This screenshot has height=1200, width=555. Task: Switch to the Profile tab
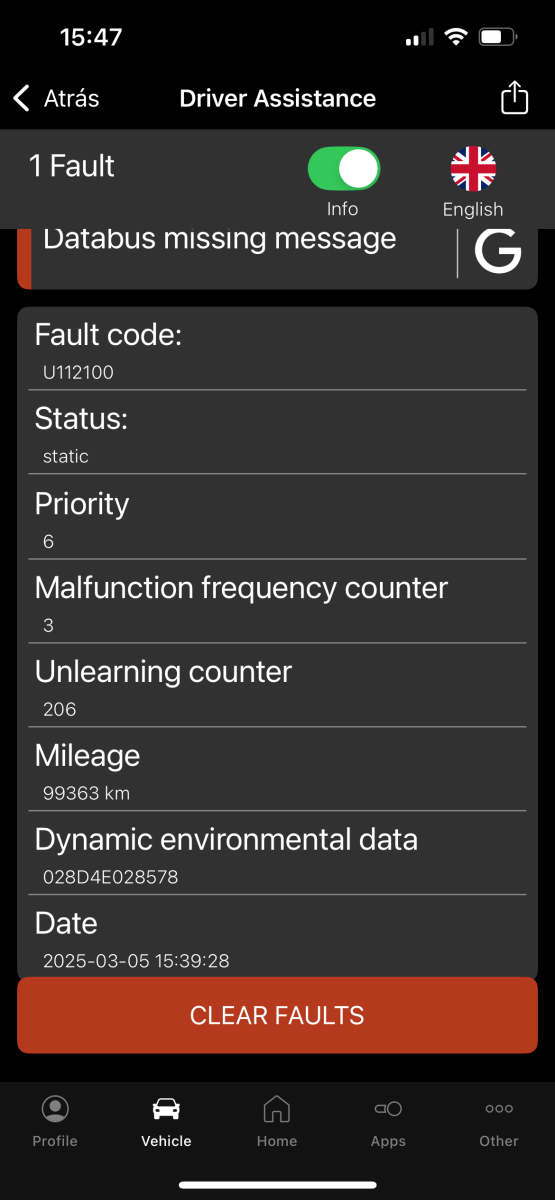click(x=55, y=1121)
